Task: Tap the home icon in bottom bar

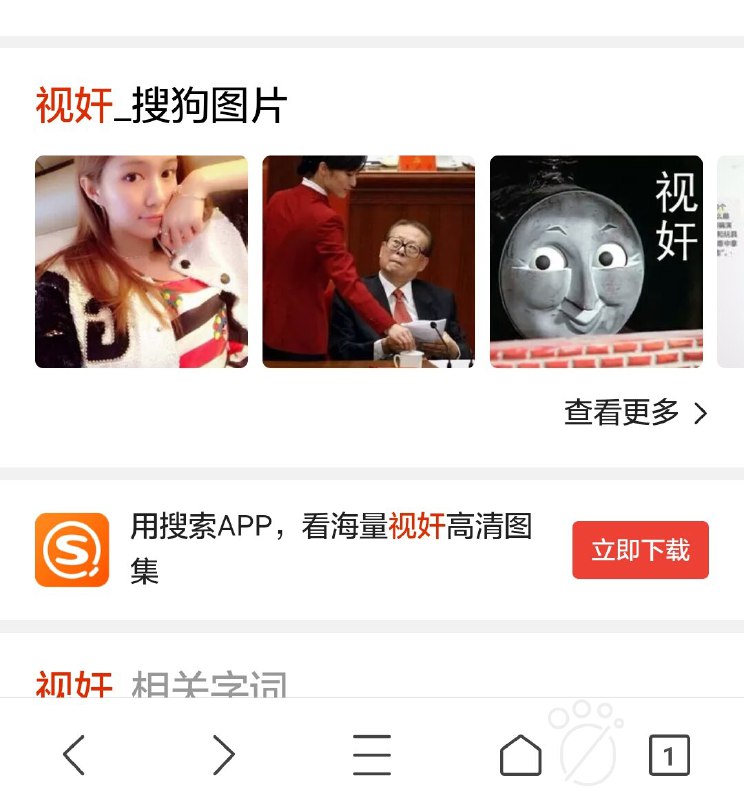Action: [520, 755]
